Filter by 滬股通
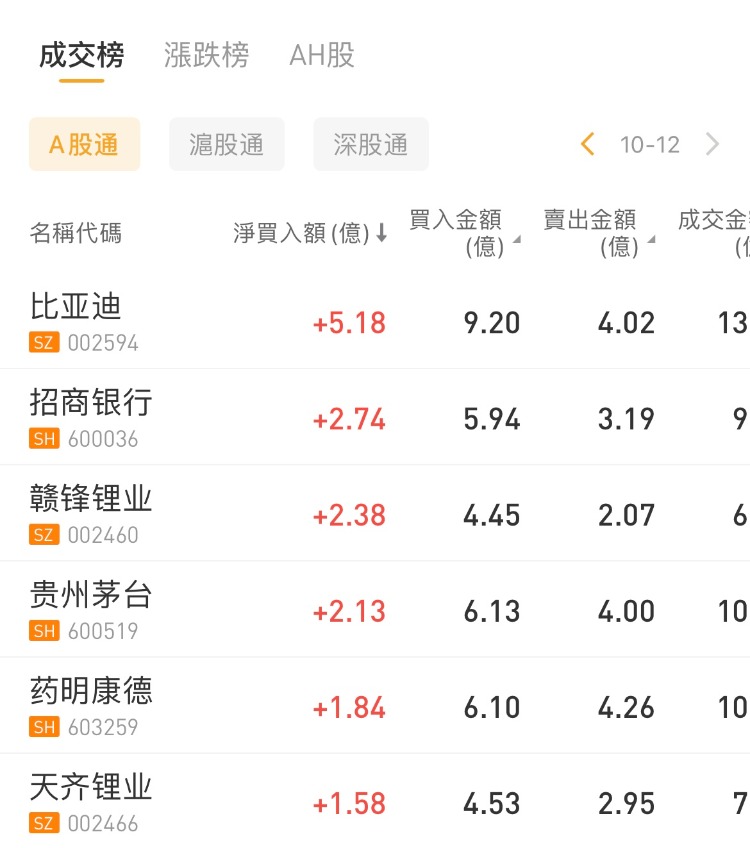The width and height of the screenshot is (750, 848). (x=227, y=145)
